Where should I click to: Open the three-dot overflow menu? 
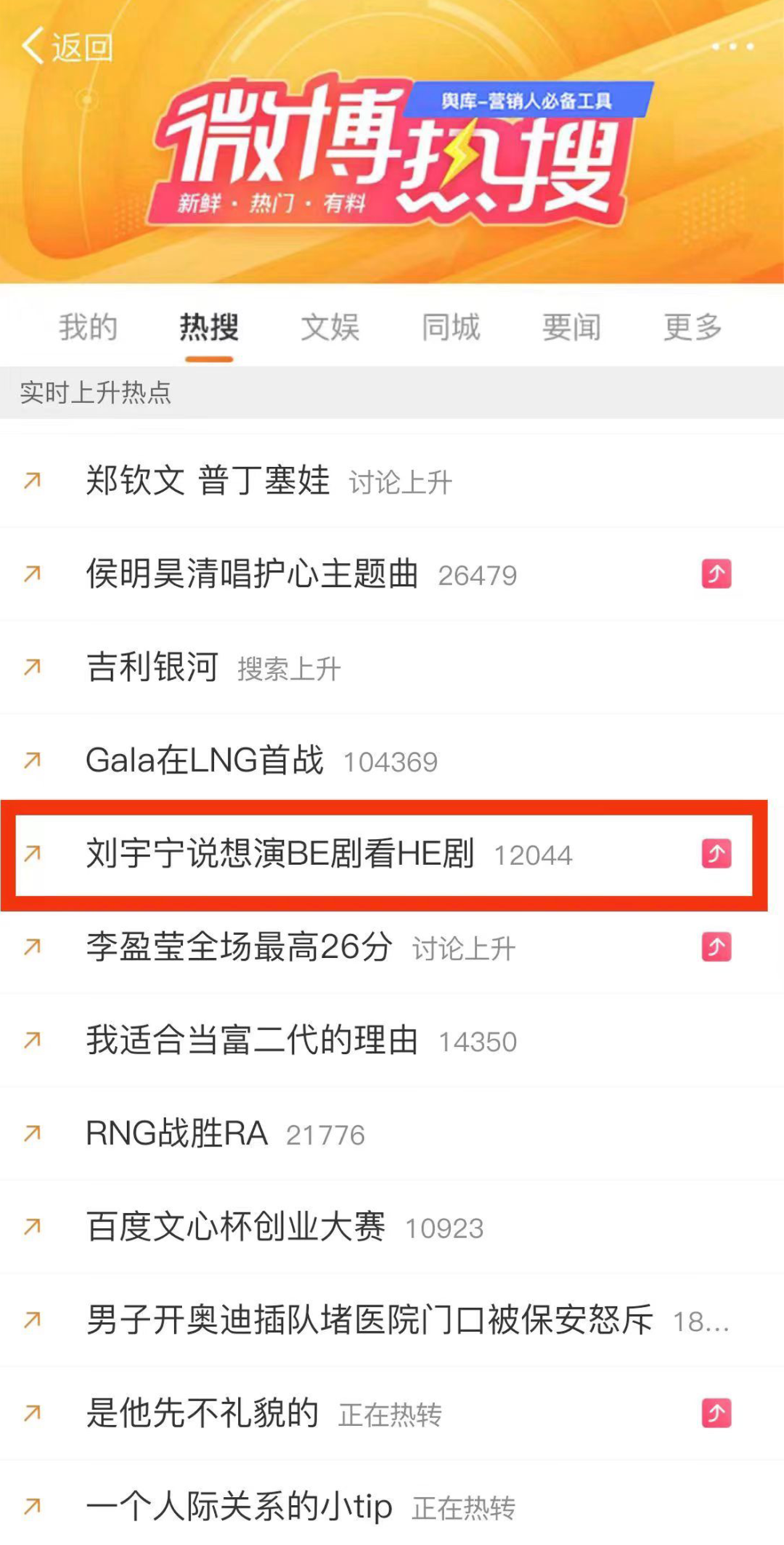(x=732, y=46)
